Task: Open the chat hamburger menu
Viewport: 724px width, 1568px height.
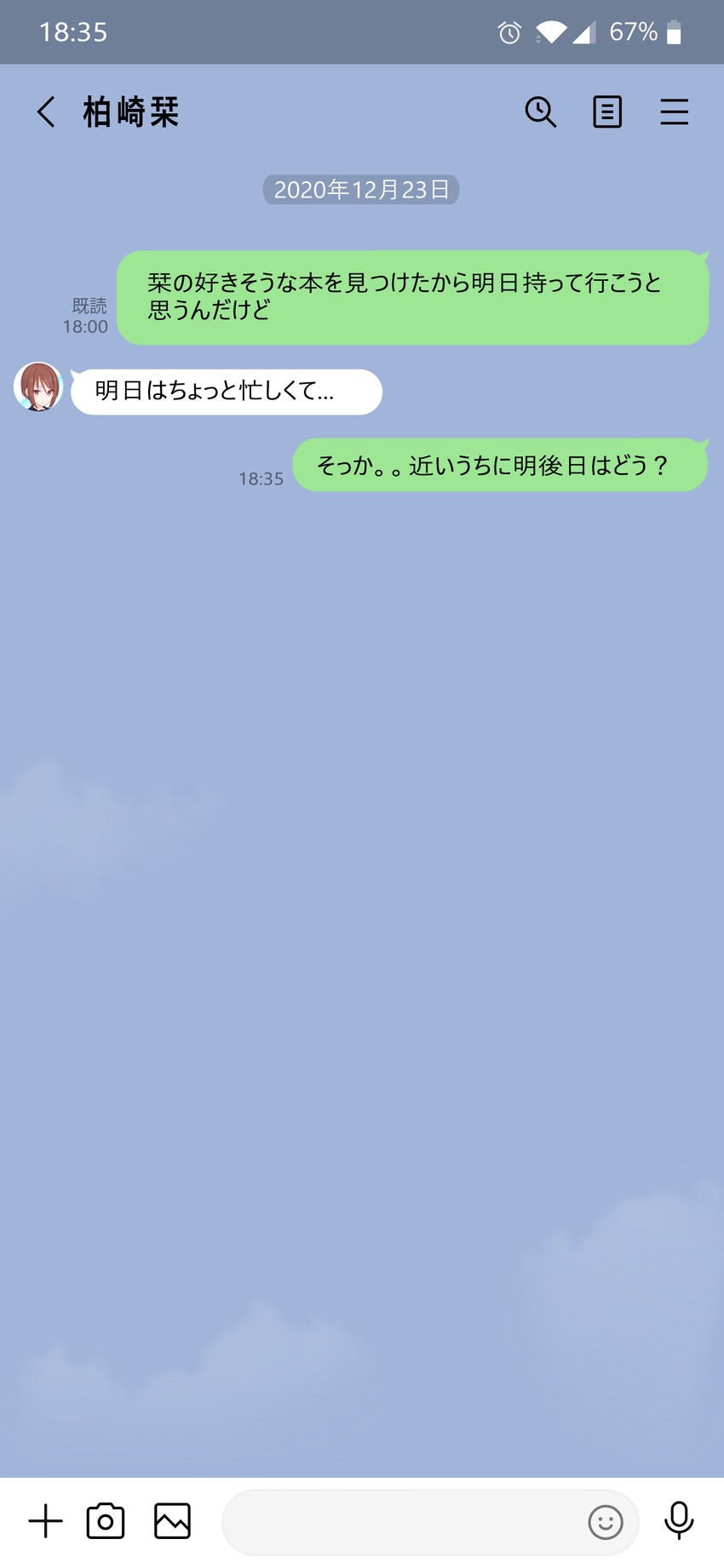Action: (674, 112)
